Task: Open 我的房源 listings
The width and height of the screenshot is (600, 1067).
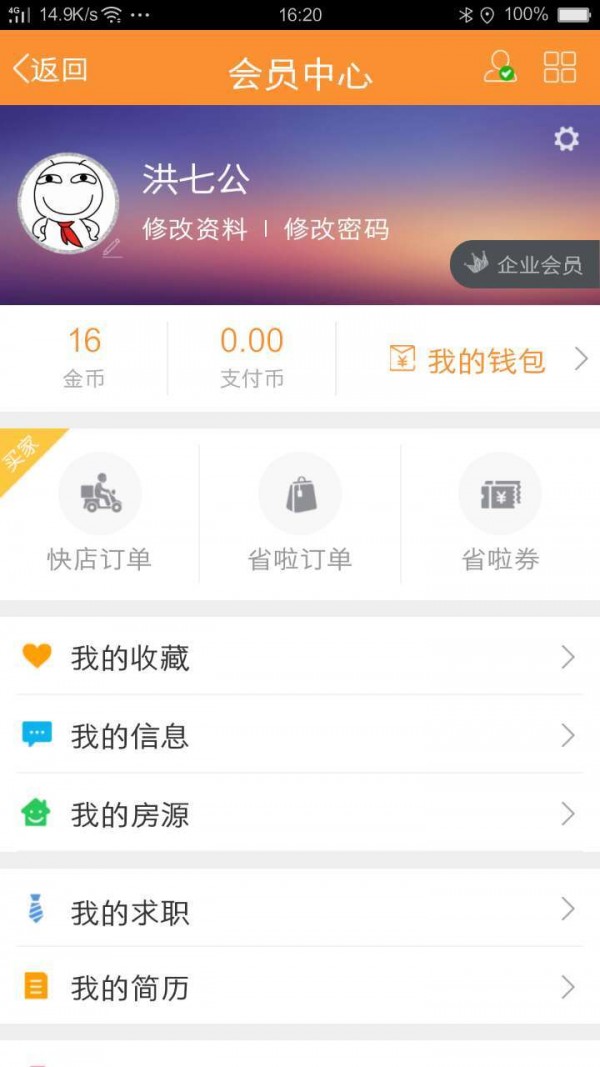Action: pyautogui.click(x=300, y=814)
